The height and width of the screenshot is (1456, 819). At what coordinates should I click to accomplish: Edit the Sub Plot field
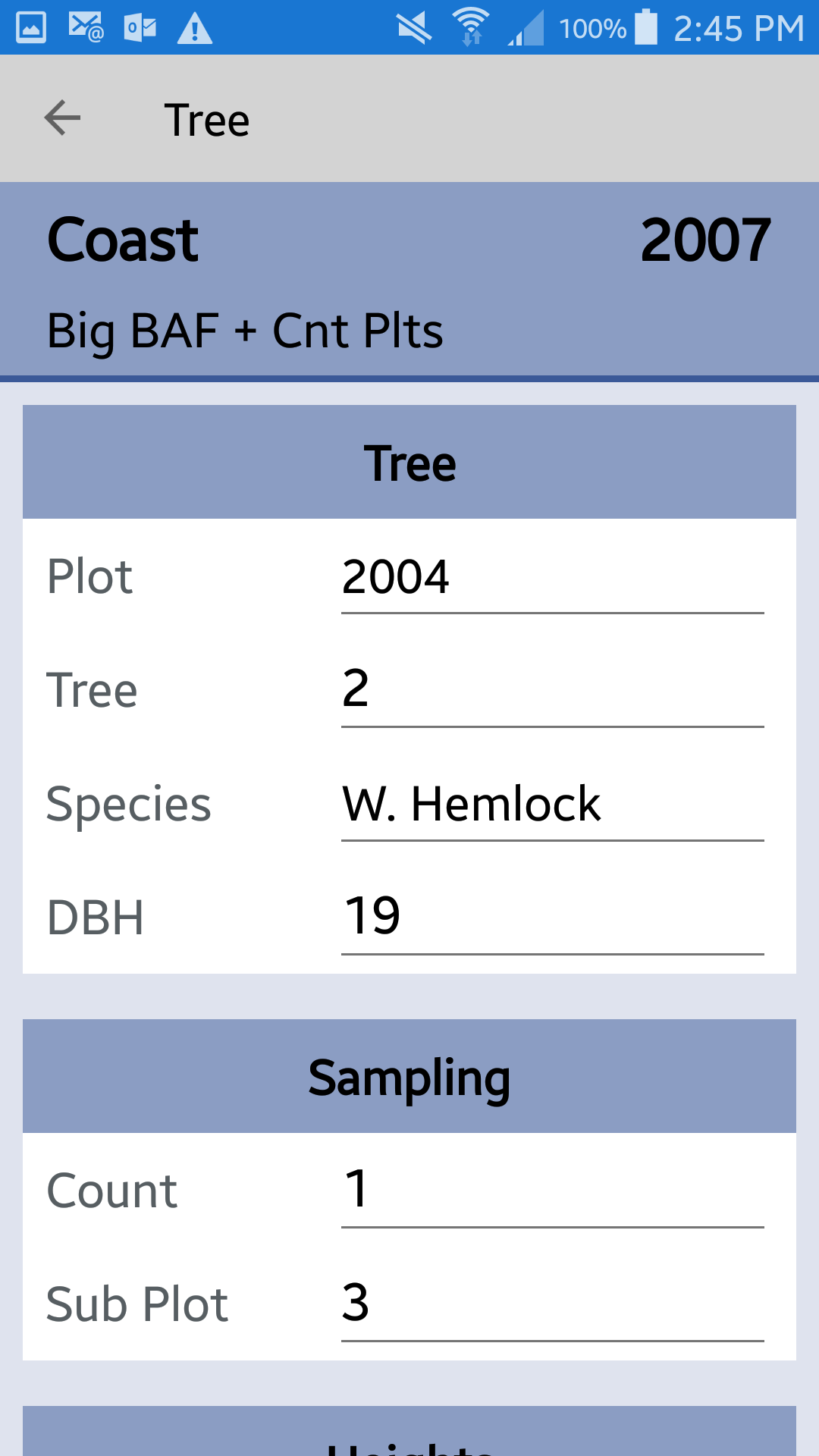click(552, 1304)
